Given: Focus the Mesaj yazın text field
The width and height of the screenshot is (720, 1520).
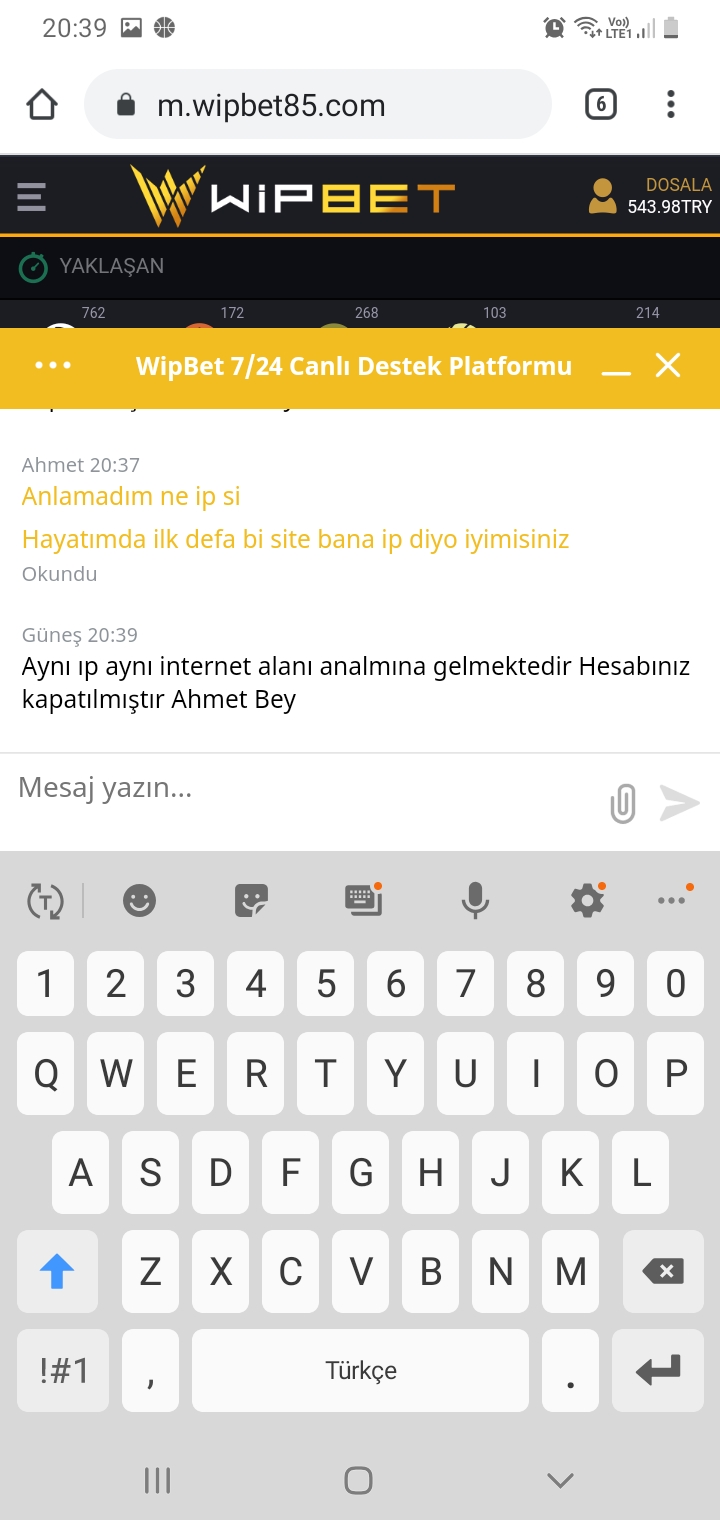Looking at the screenshot, I should point(300,788).
